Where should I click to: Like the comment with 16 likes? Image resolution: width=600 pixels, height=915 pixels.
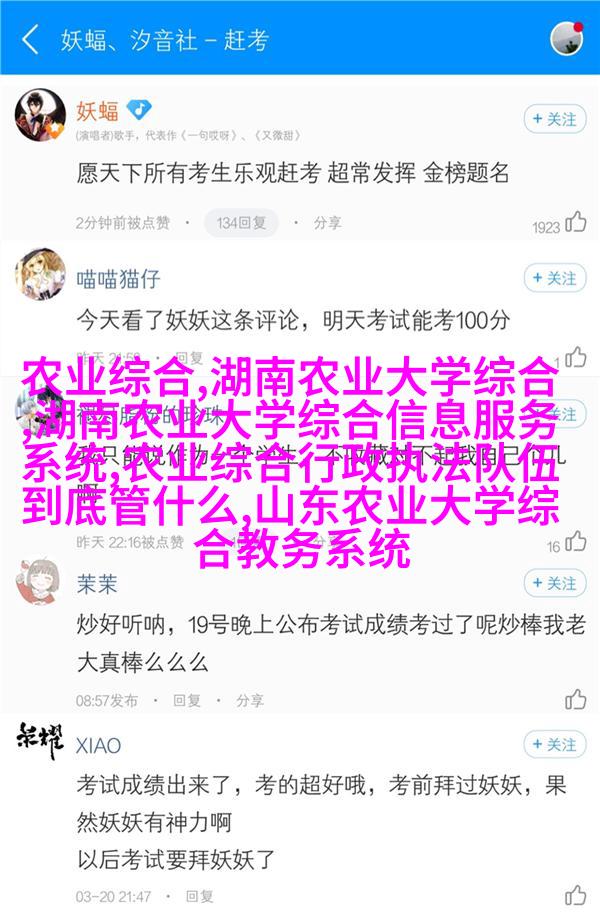576,543
